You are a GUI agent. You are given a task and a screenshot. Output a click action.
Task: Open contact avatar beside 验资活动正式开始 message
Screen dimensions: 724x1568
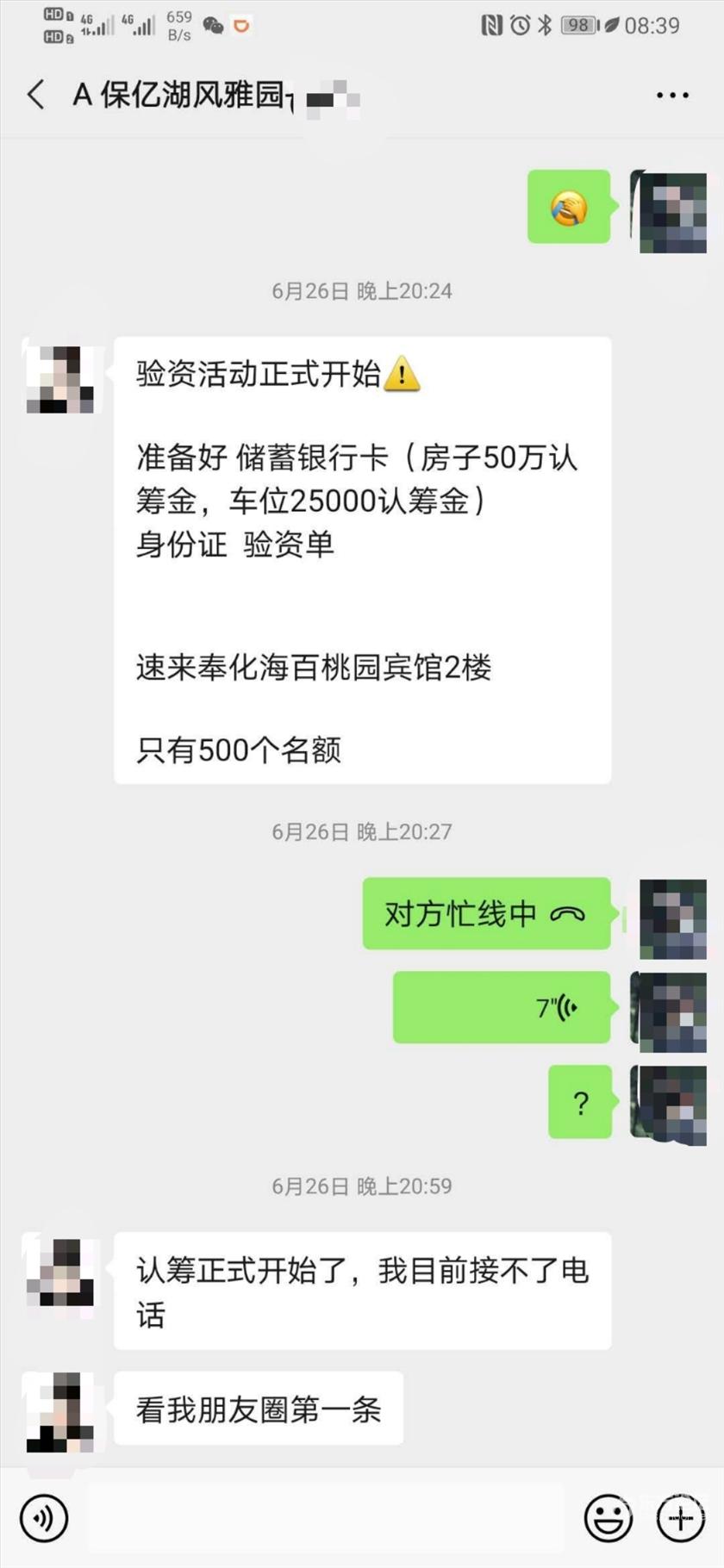(x=60, y=379)
